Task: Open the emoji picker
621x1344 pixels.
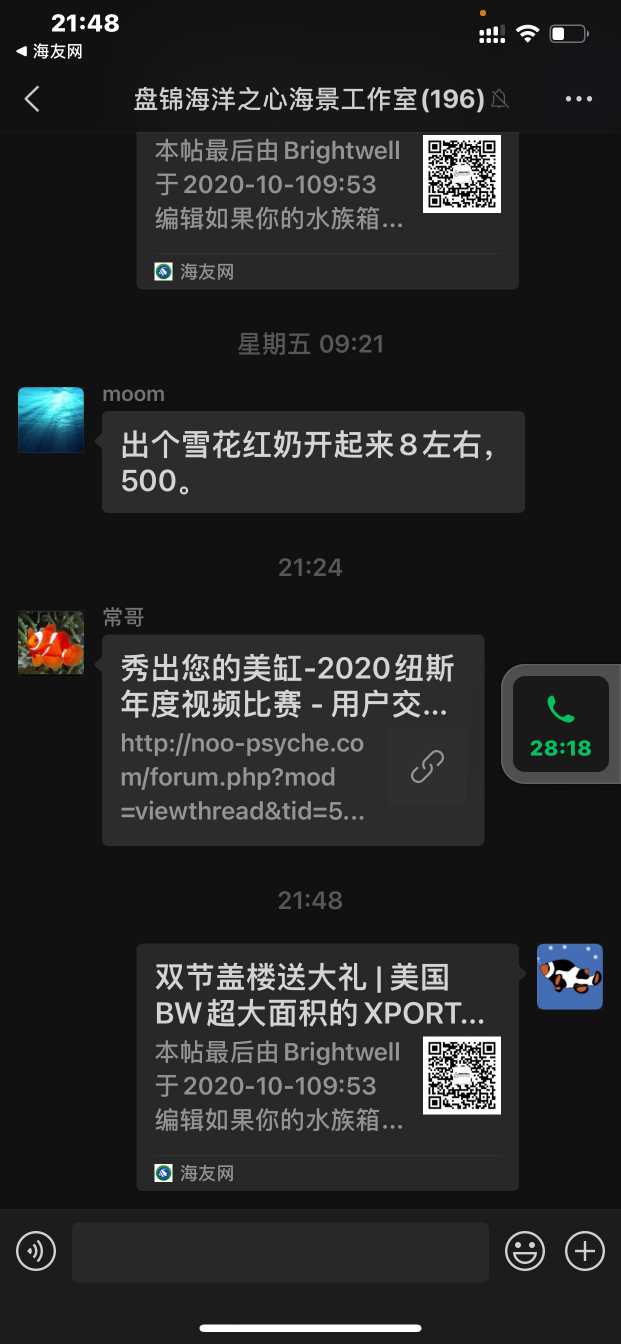Action: coord(525,1251)
